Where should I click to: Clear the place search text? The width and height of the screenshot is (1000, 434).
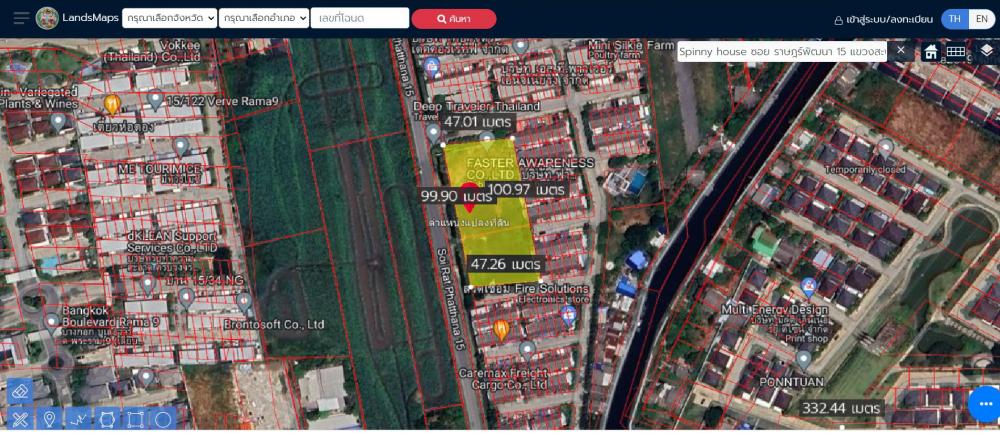[x=900, y=50]
